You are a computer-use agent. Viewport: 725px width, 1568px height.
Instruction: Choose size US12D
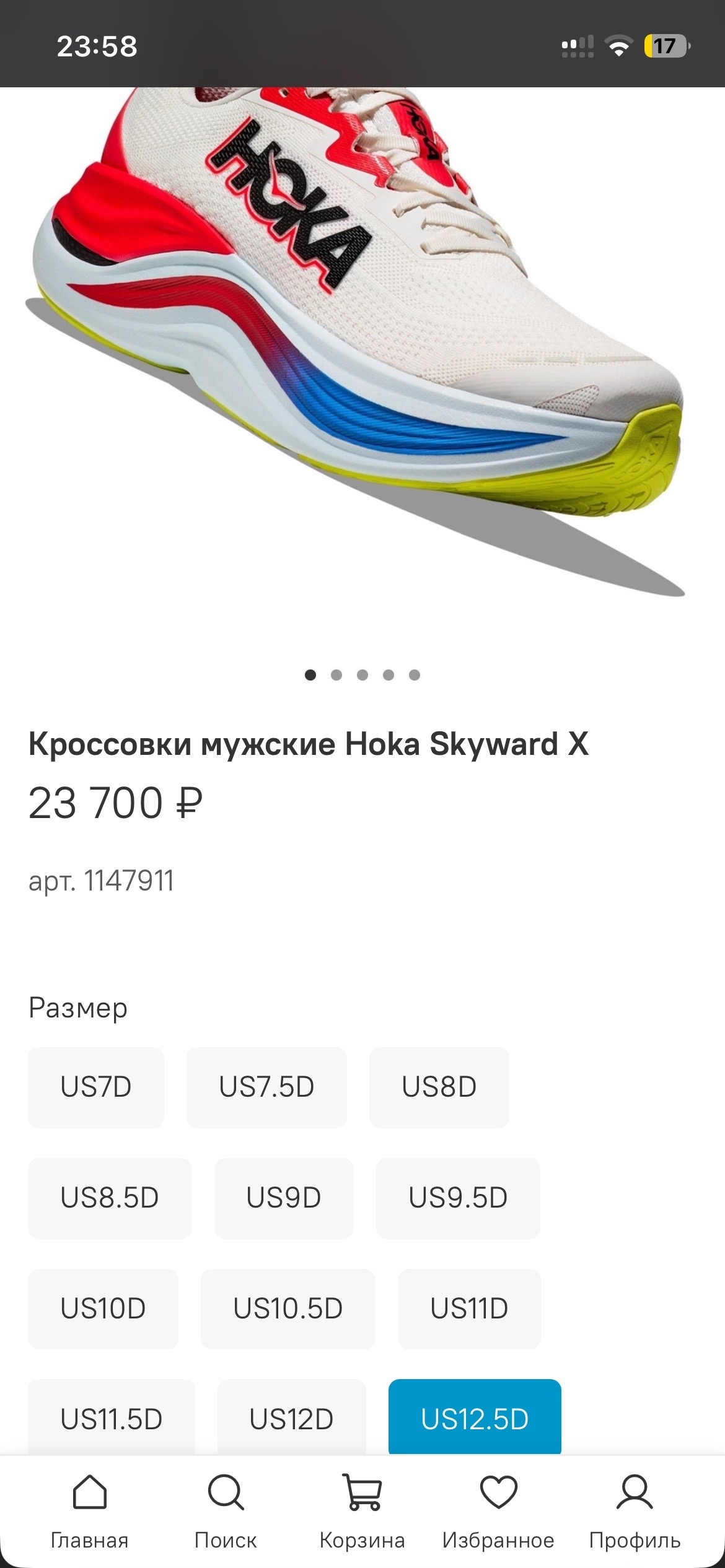click(291, 1418)
